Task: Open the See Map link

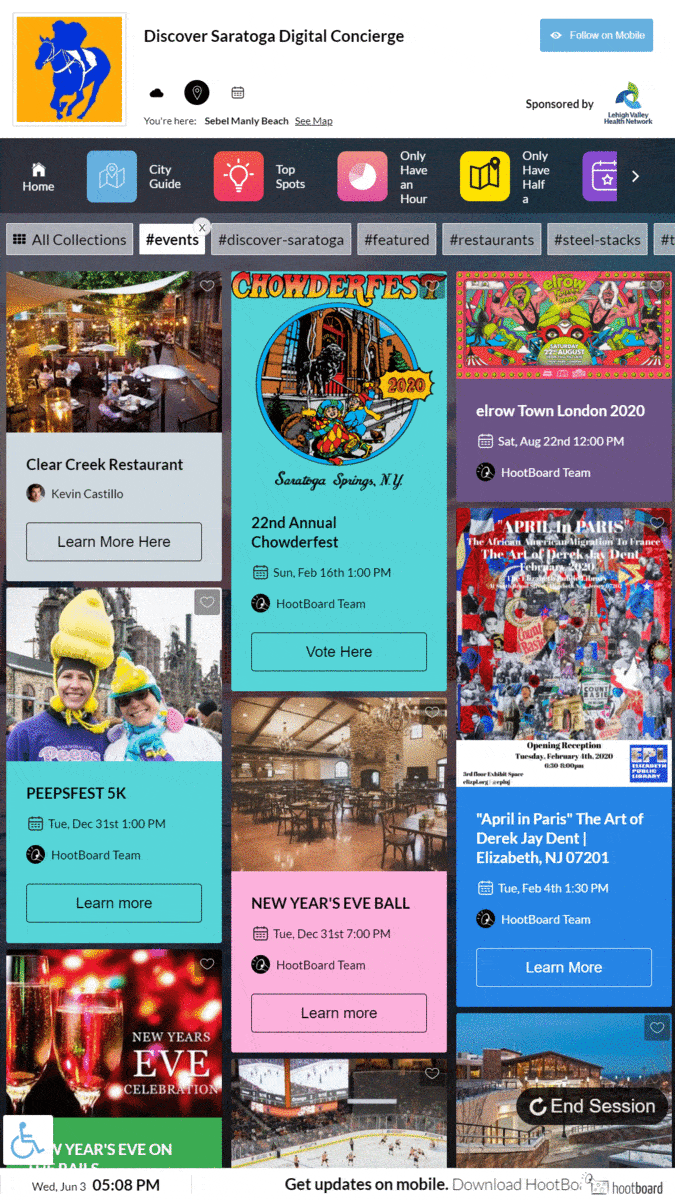Action: click(x=313, y=121)
